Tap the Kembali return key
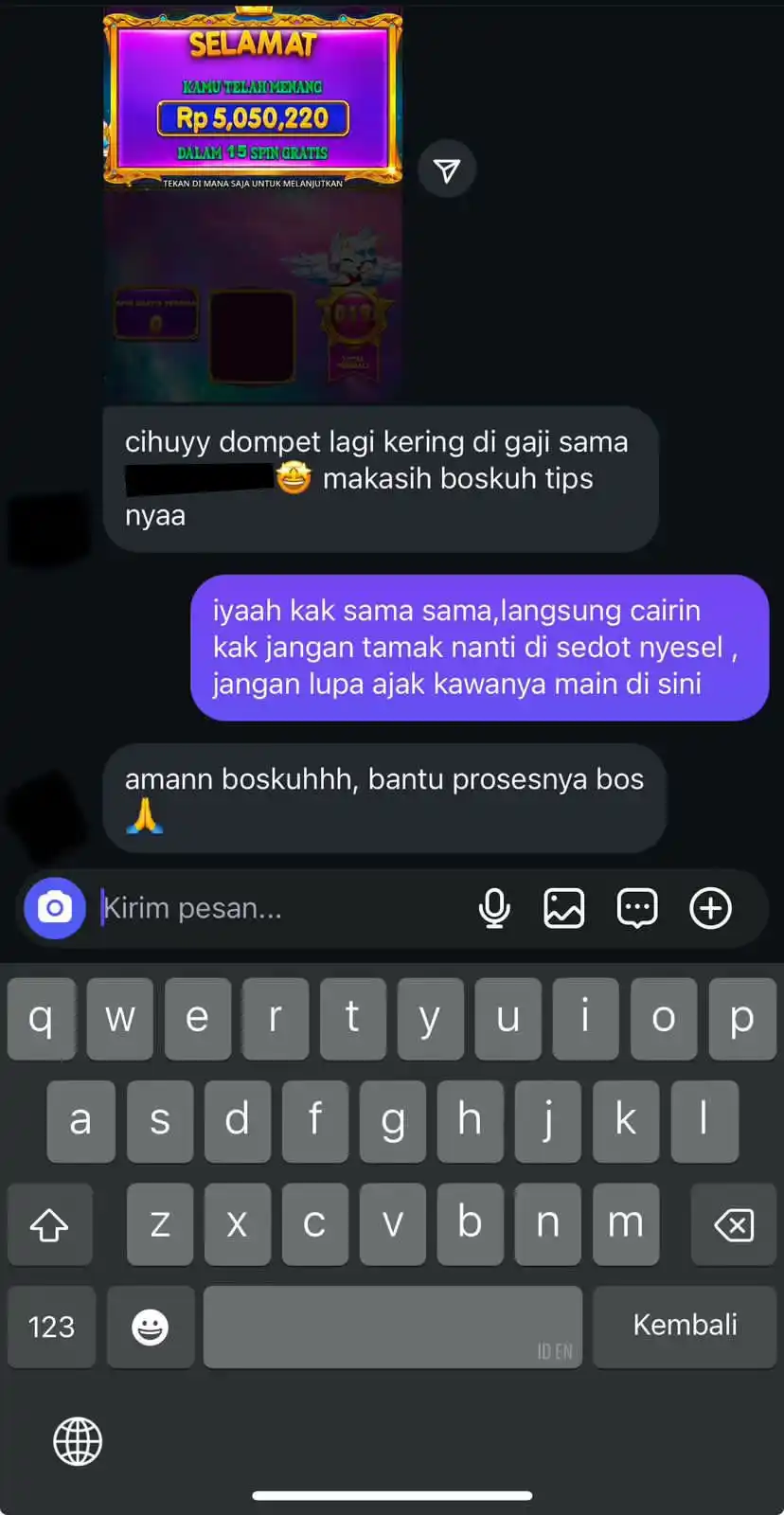 coord(685,1325)
